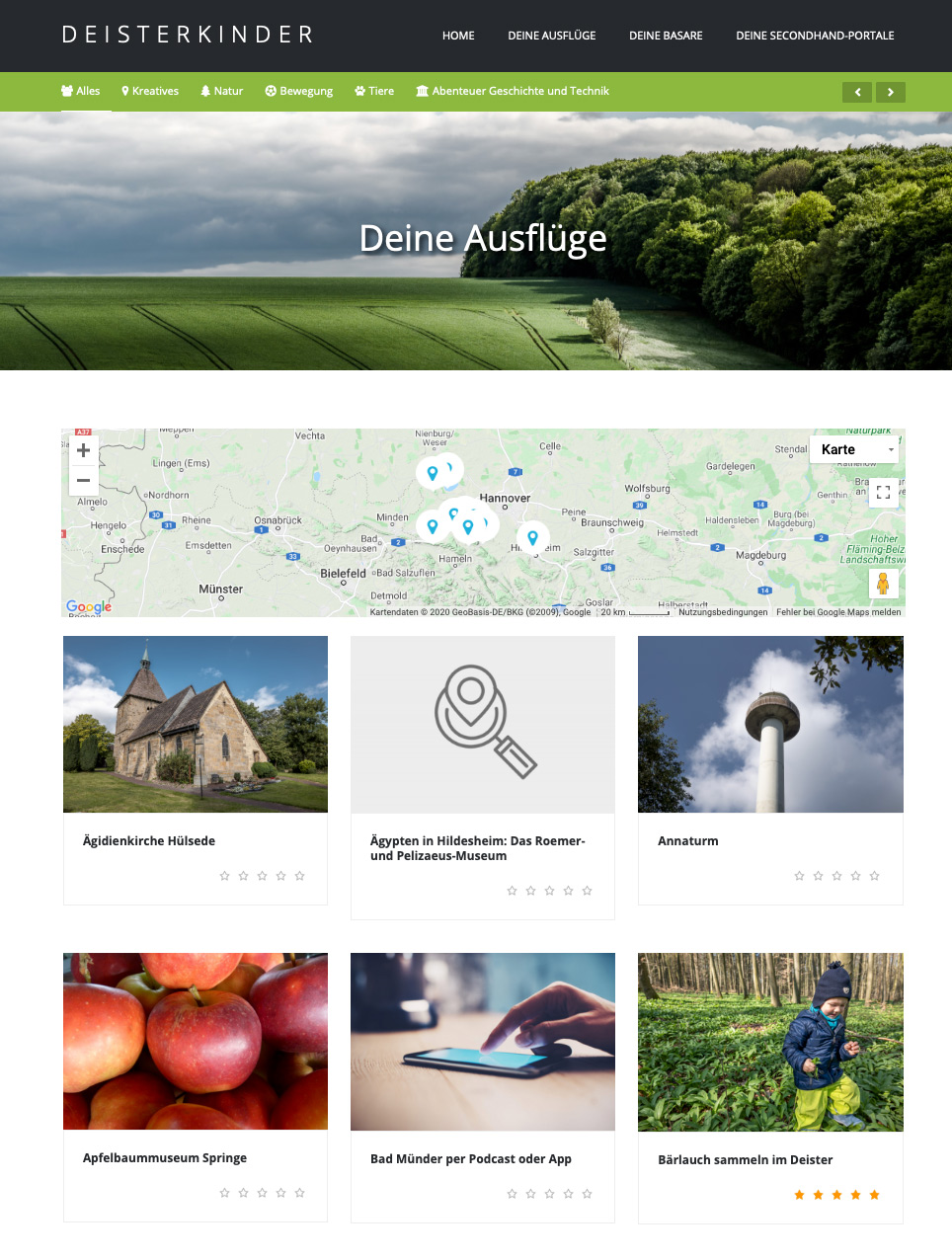Go to Deine Ausflüge page
Image resolution: width=952 pixels, height=1260 pixels.
(551, 36)
